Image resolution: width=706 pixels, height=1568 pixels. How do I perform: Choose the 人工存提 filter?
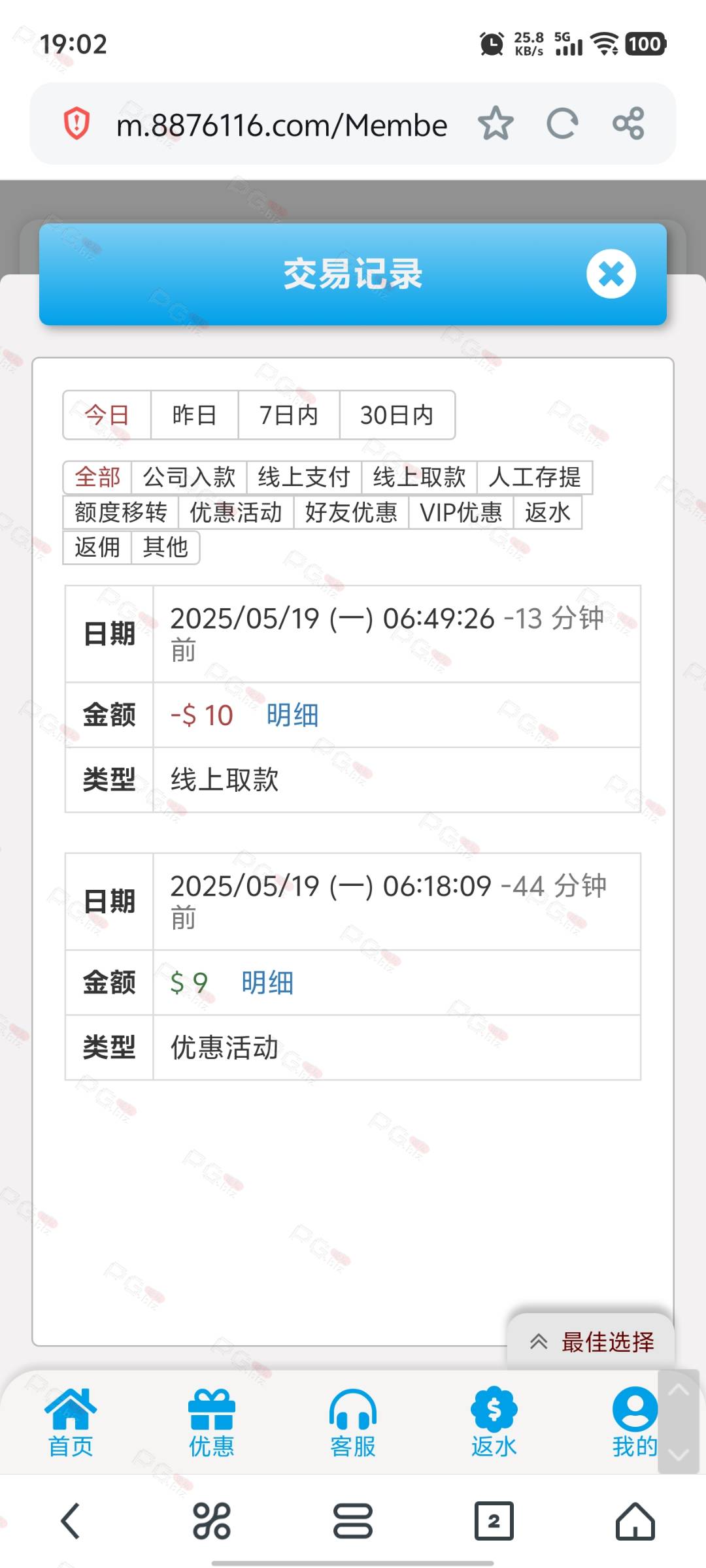535,477
